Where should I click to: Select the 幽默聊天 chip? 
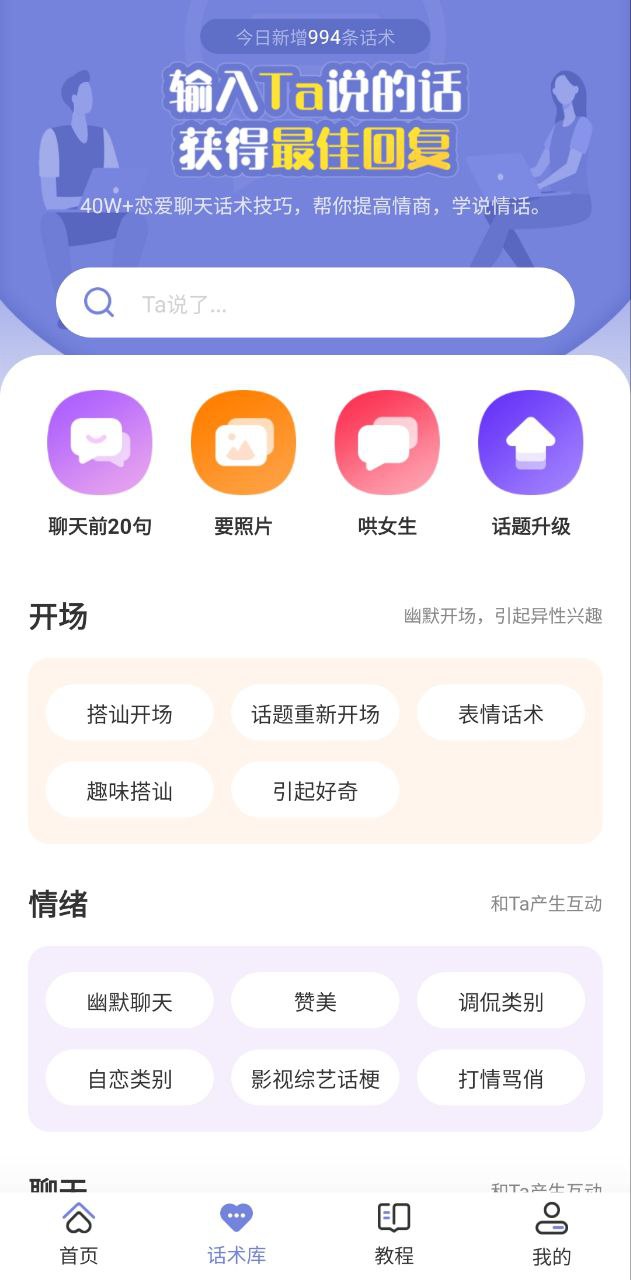point(130,1001)
